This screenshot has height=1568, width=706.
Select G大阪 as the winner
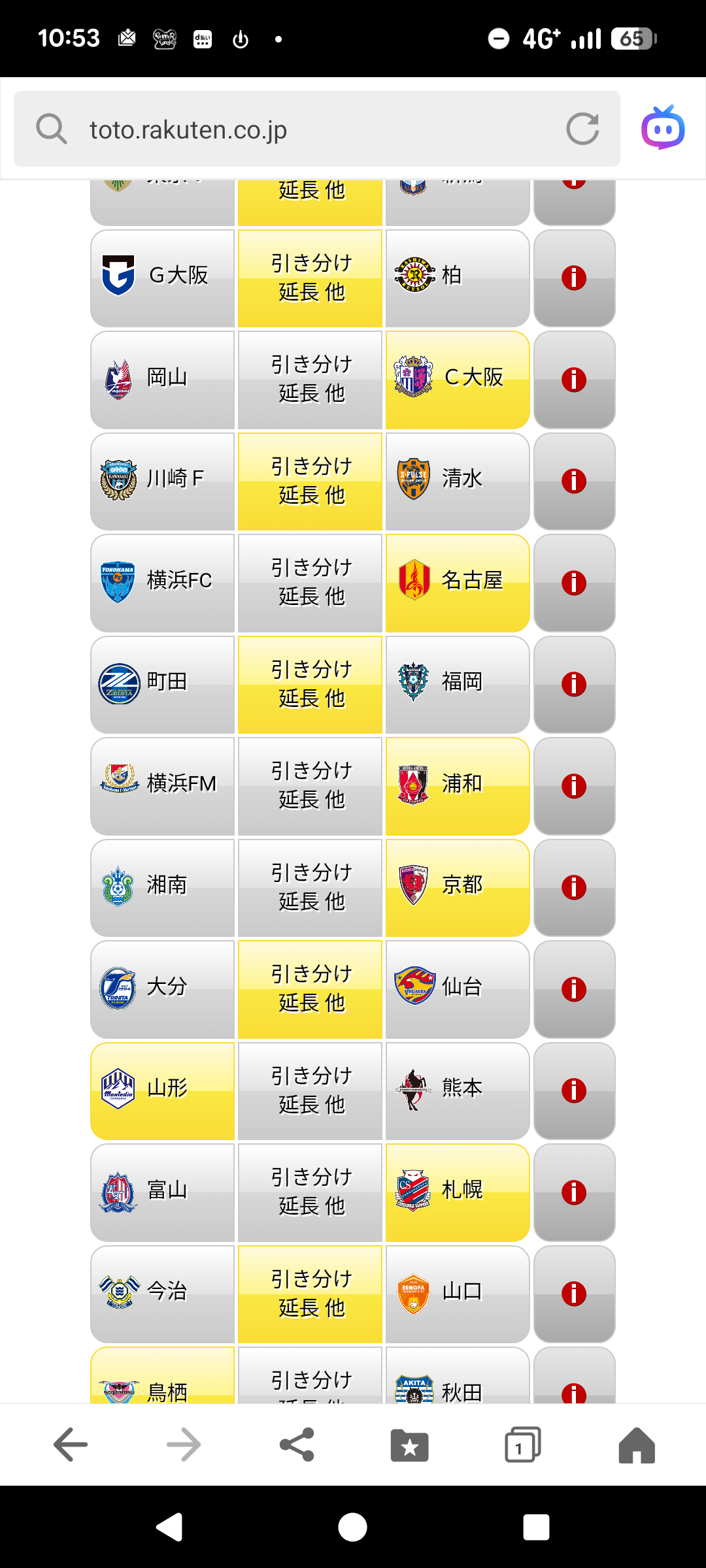coord(163,278)
